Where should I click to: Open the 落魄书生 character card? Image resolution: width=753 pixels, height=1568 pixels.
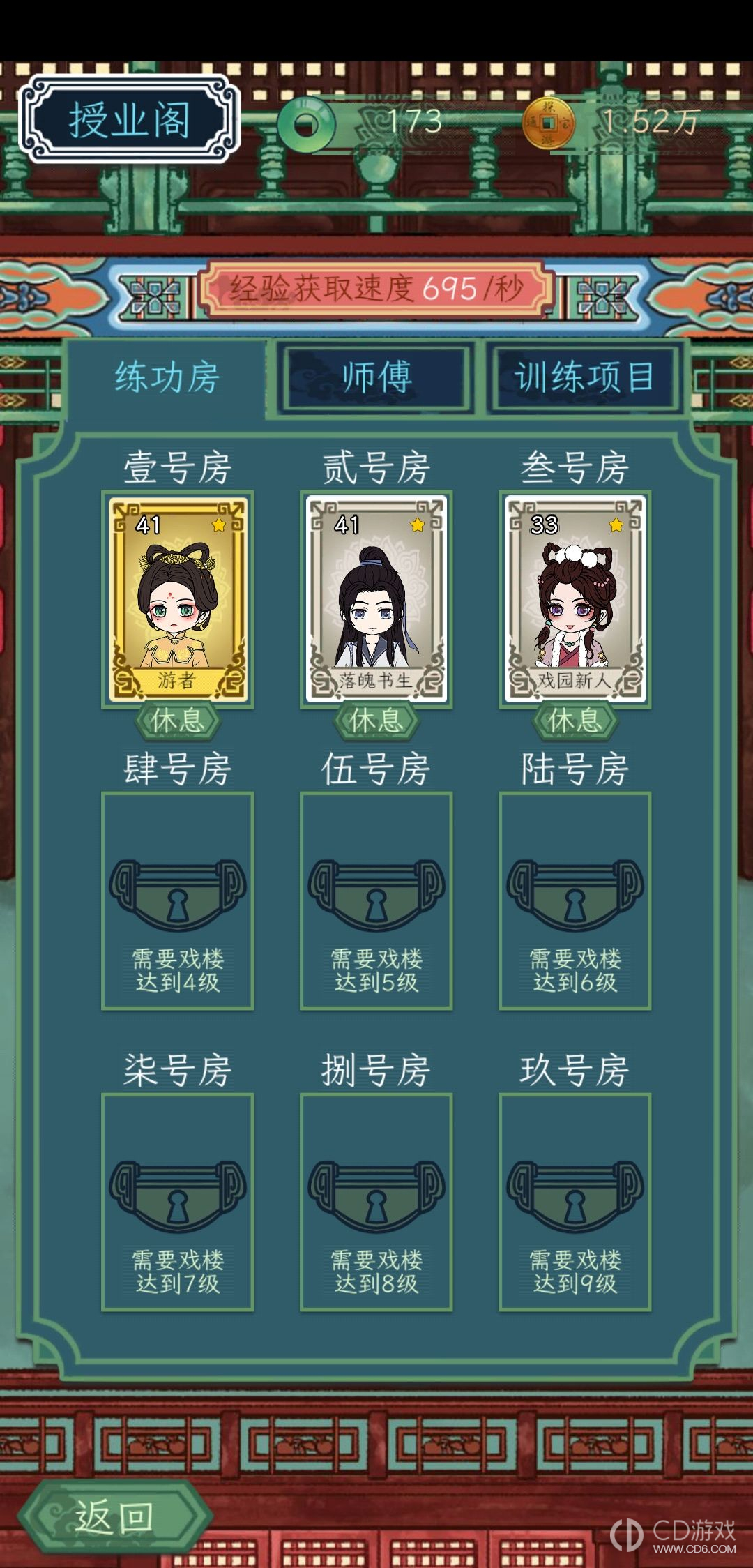[376, 599]
